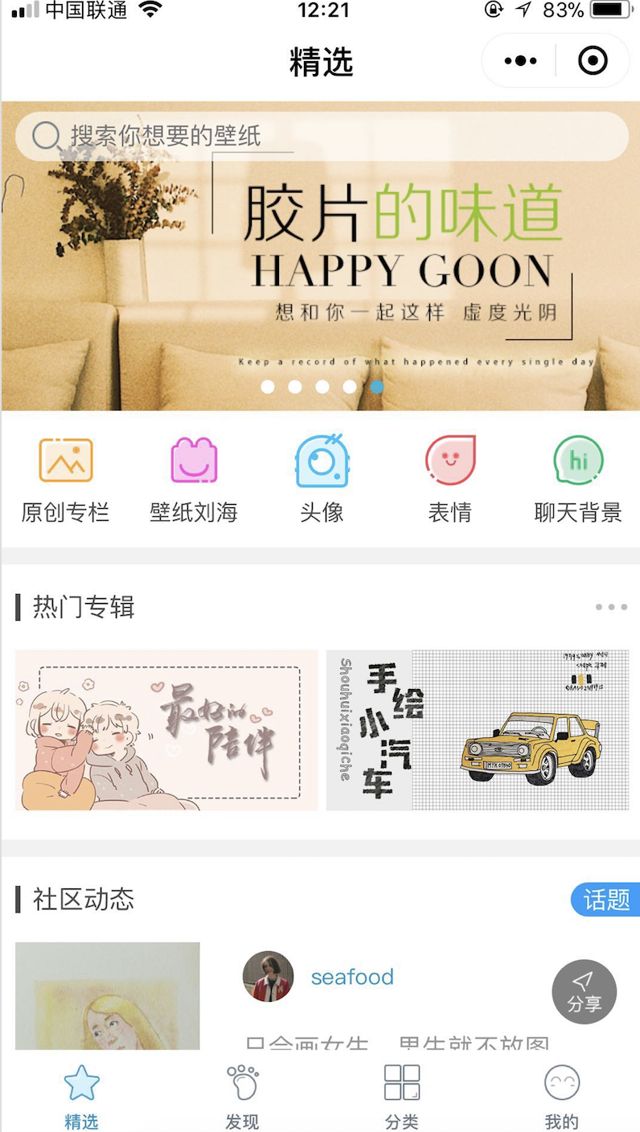
Task: Open the mini program more-options menu
Action: click(x=521, y=62)
